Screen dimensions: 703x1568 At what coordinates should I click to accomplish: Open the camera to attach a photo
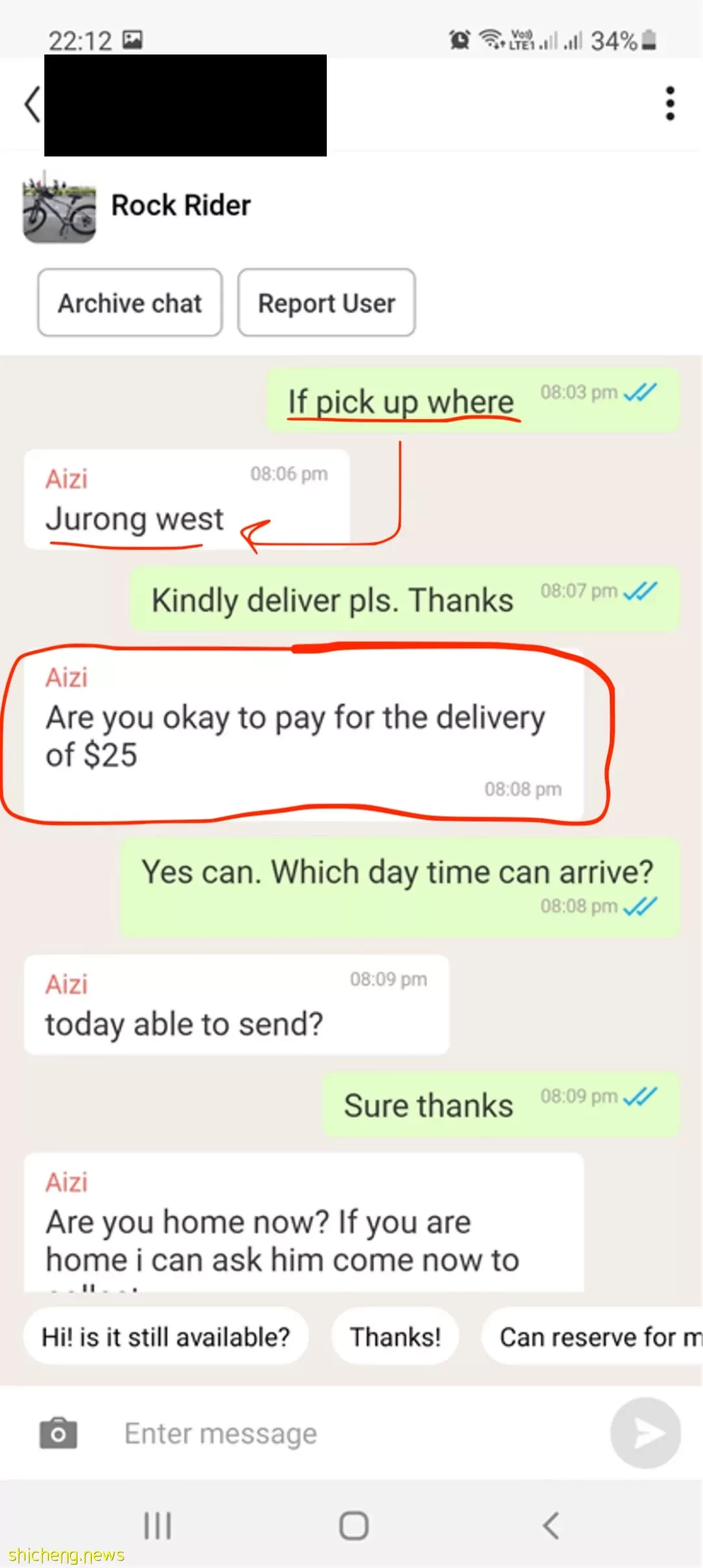59,1433
